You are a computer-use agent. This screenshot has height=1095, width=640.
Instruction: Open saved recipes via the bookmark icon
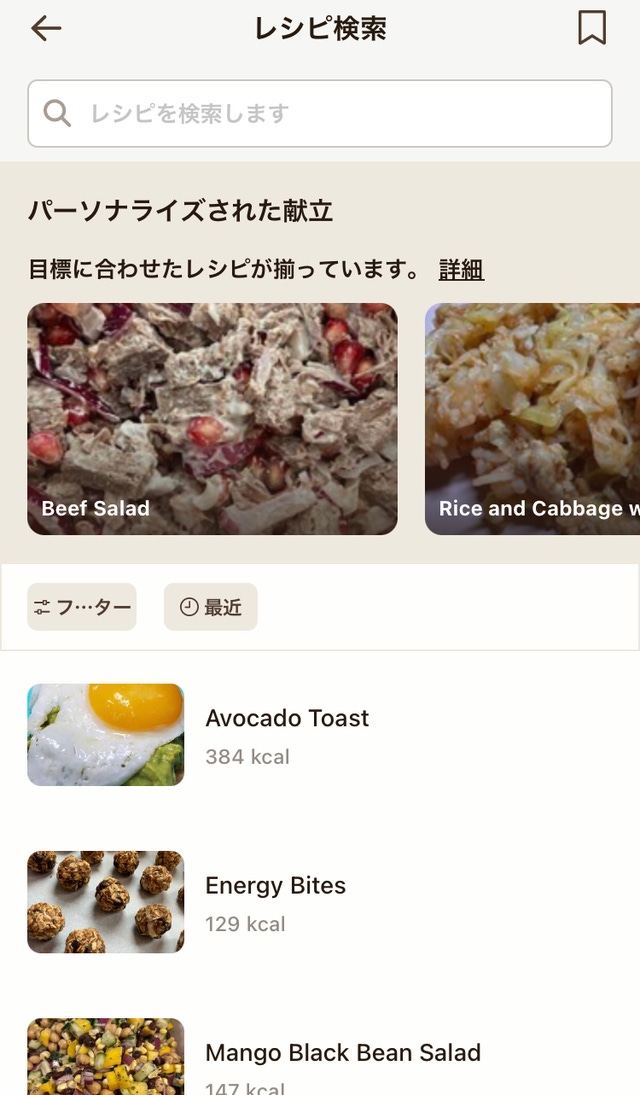(592, 28)
